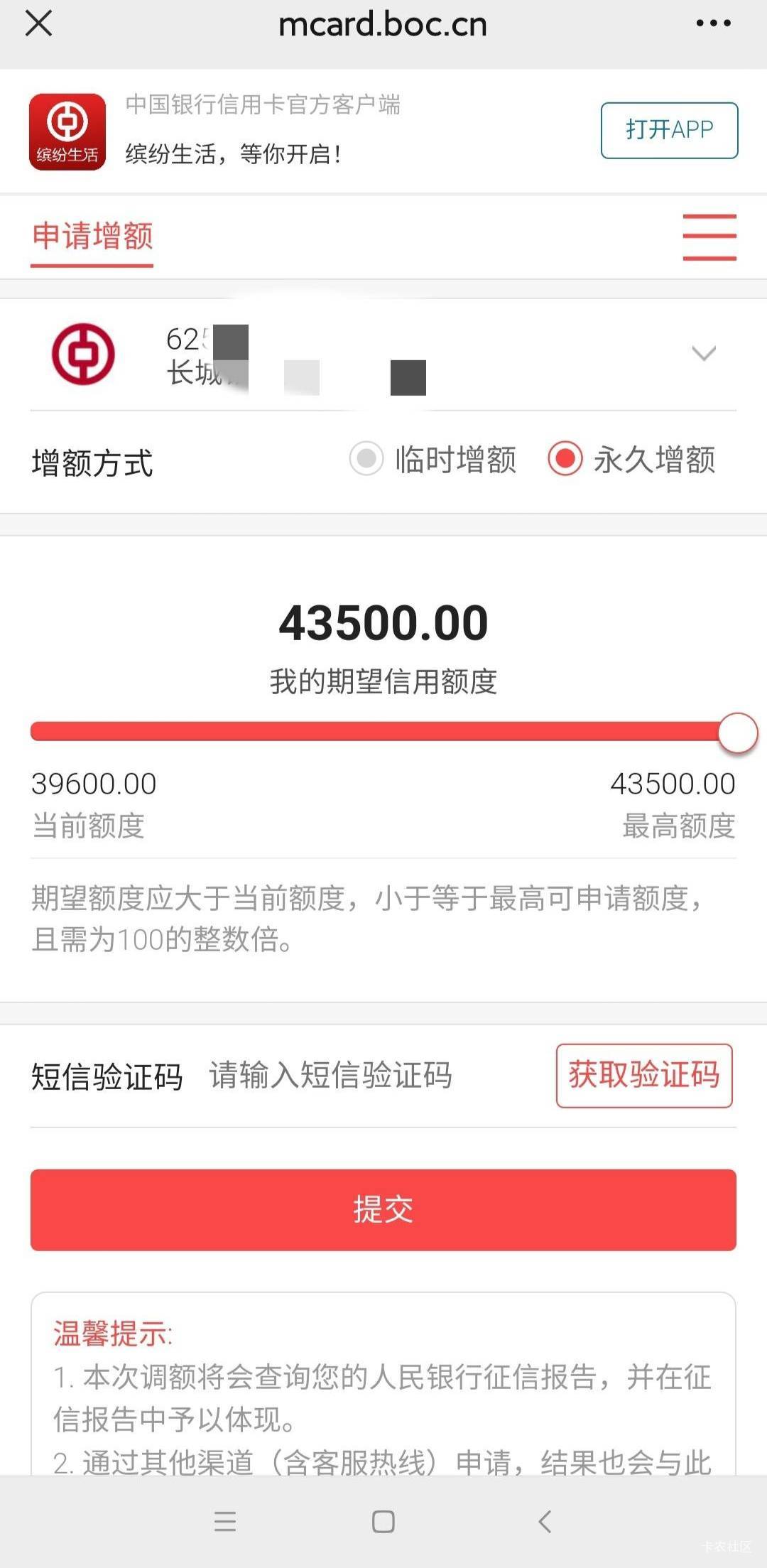
Task: Expand the credit card selection dropdown
Action: coord(703,353)
